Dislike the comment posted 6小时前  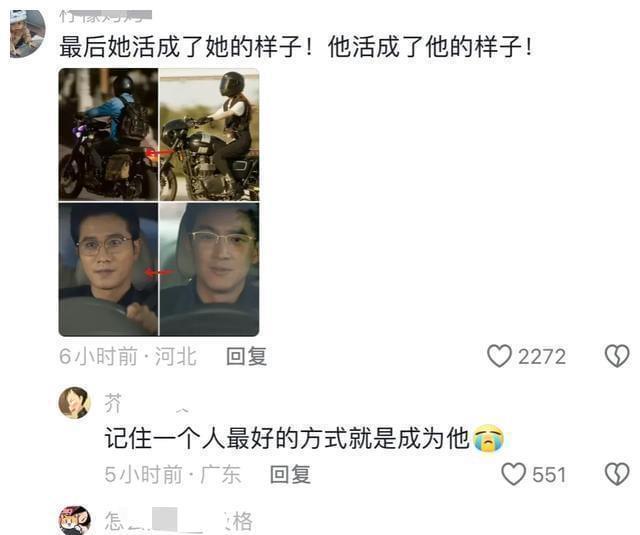(617, 356)
